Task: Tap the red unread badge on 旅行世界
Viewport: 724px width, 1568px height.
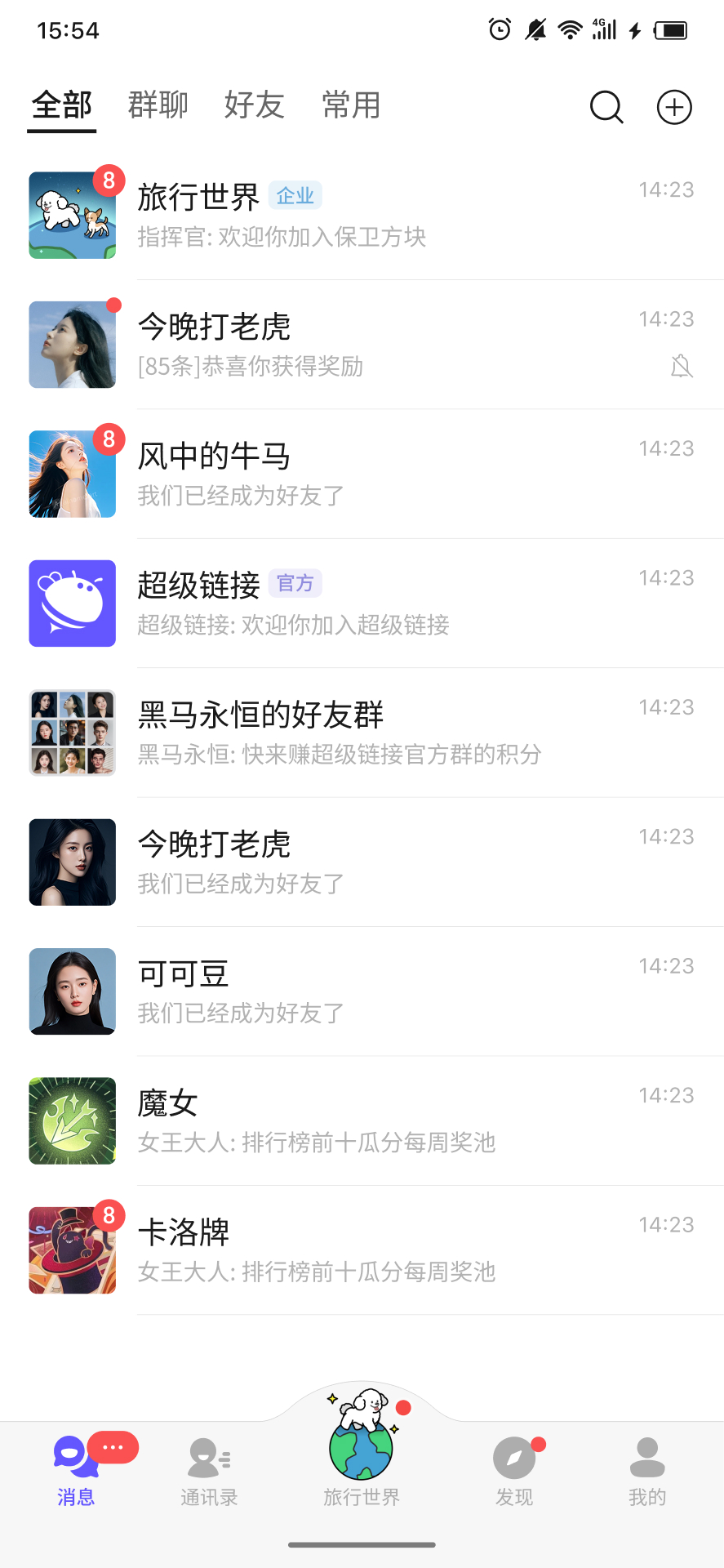Action: click(109, 178)
